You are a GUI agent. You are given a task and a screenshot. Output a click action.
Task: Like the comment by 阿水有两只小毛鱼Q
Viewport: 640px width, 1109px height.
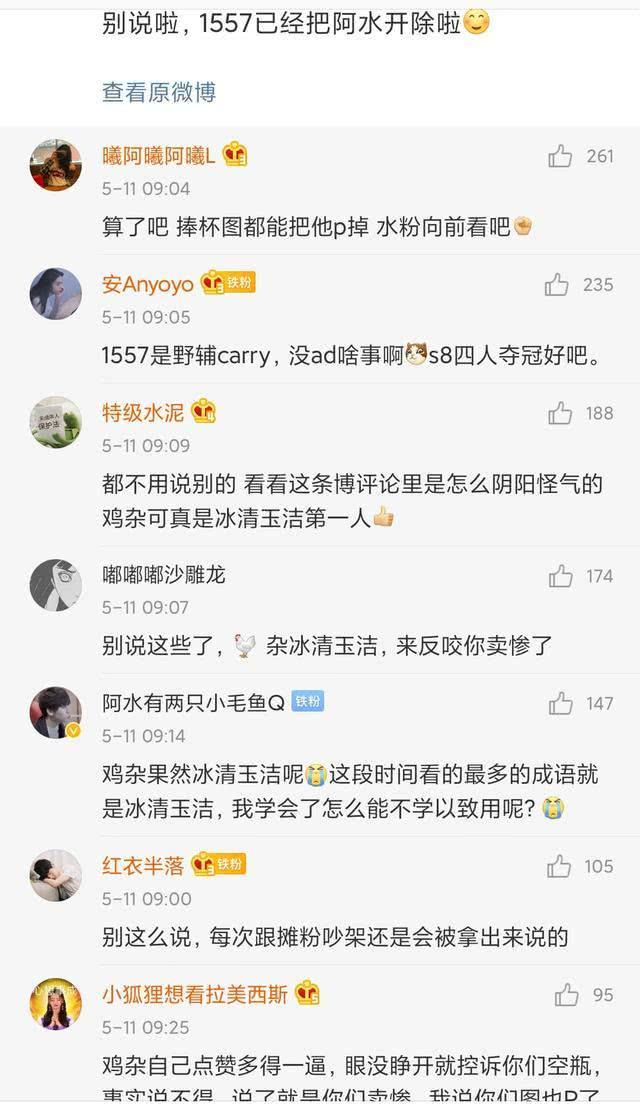[x=560, y=704]
